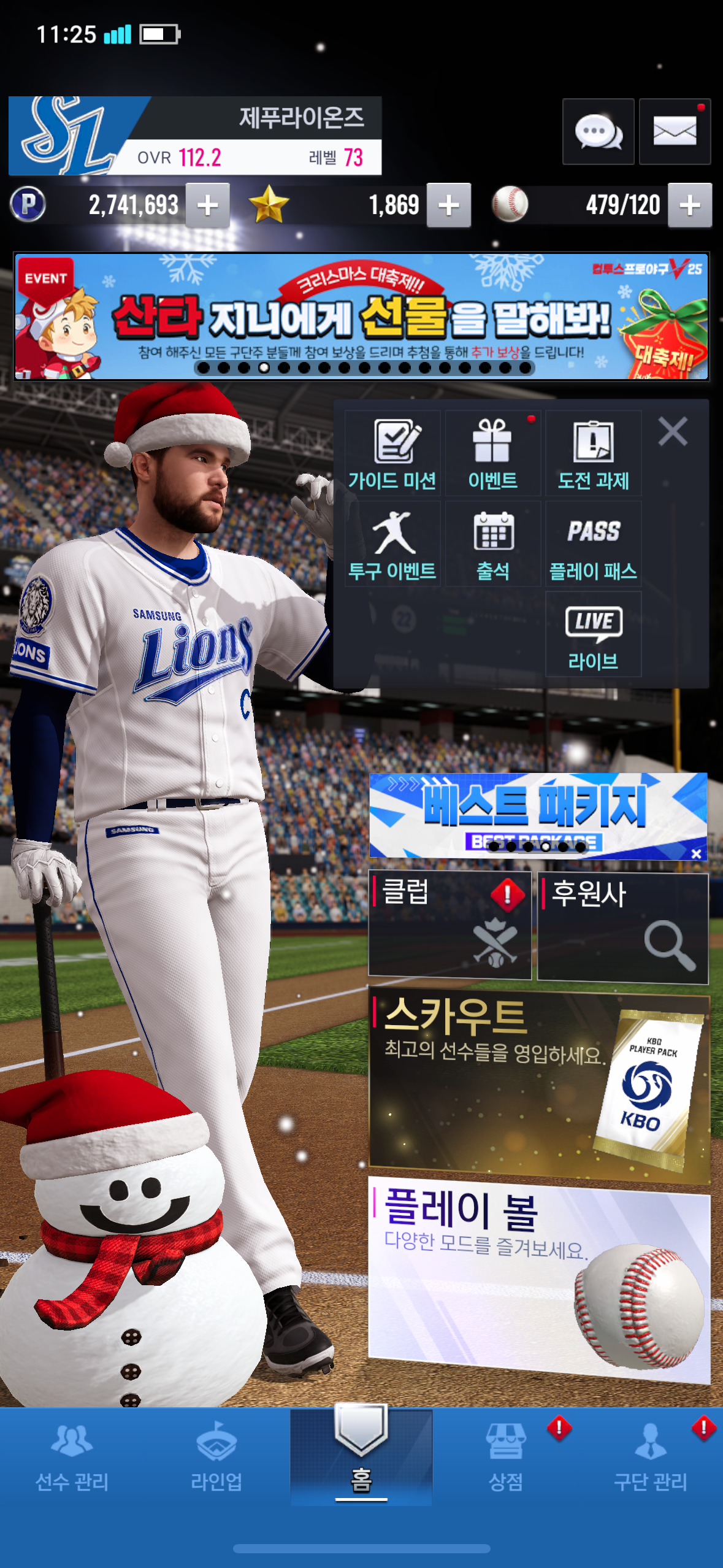This screenshot has width=723, height=1568.
Task: Open the Santa Genie Christmas event banner
Action: click(x=362, y=317)
